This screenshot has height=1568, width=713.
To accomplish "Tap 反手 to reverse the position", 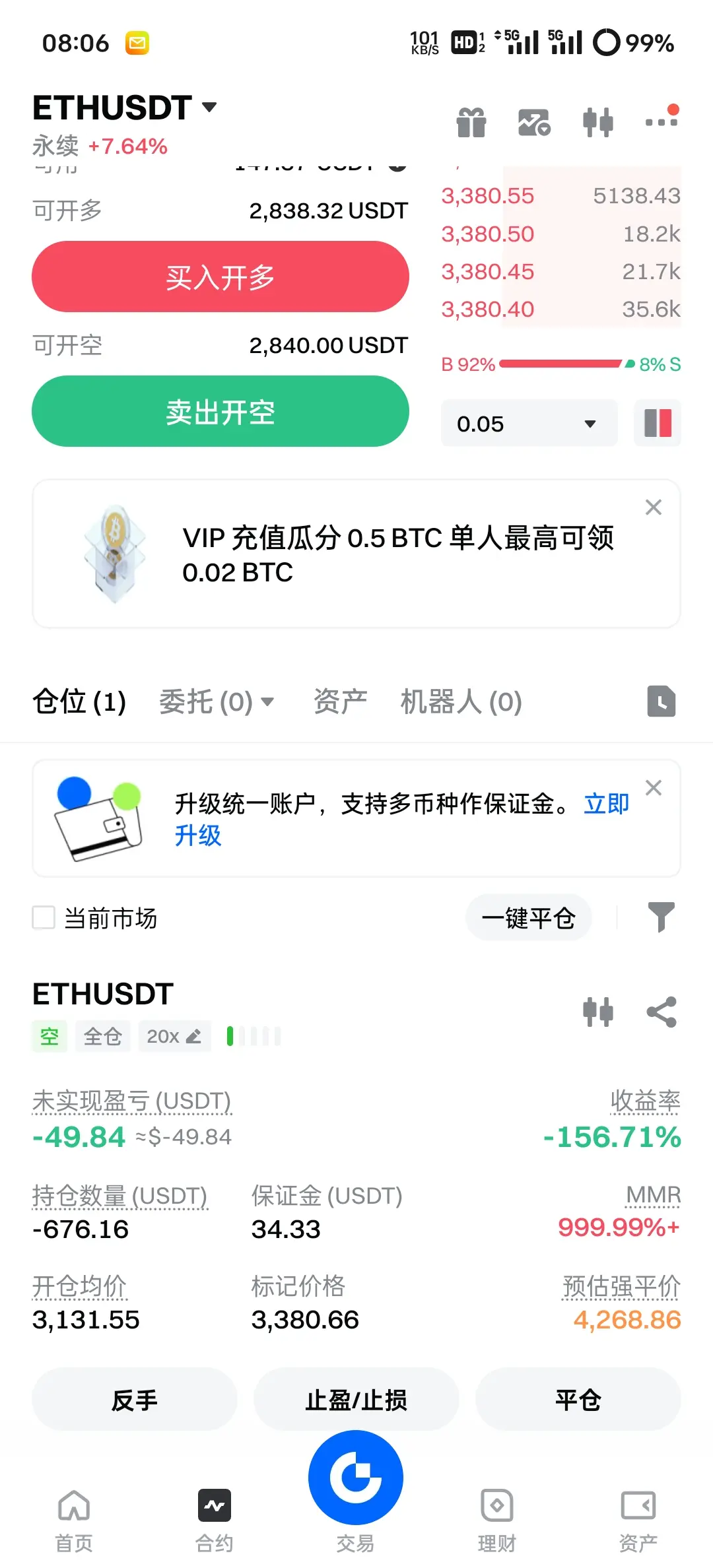I will (x=135, y=1400).
